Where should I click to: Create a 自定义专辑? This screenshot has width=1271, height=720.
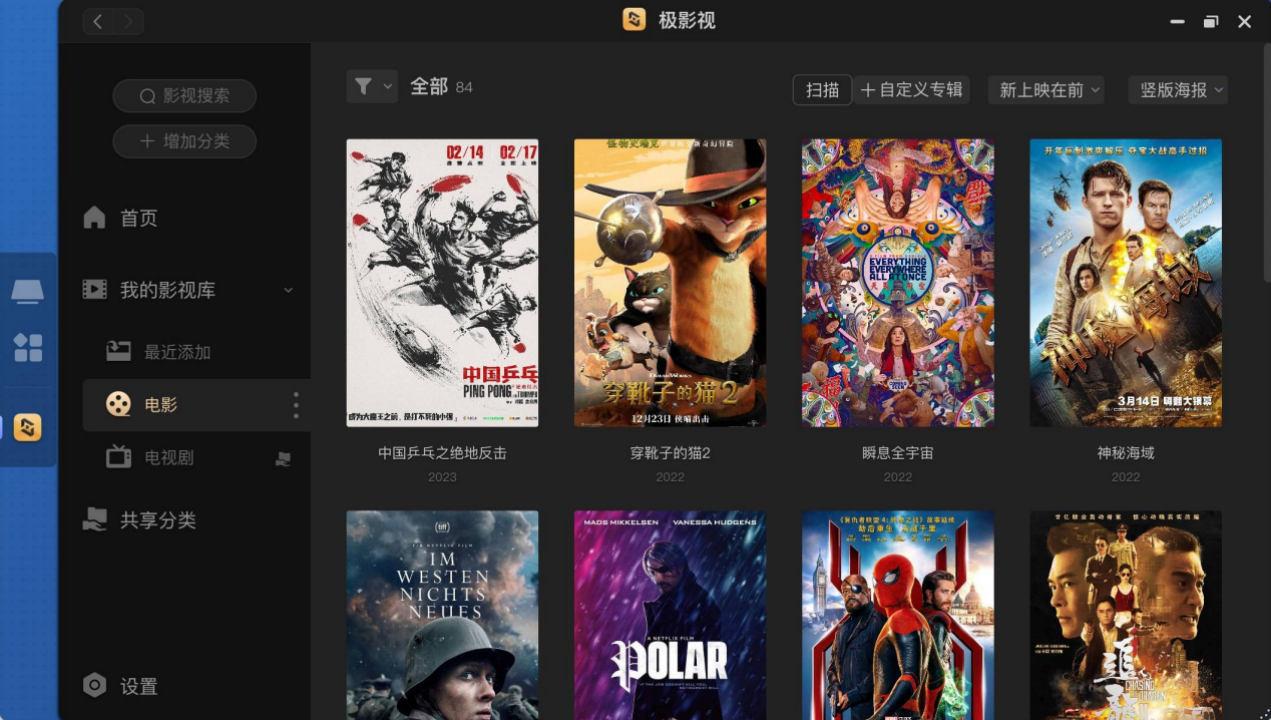coord(911,90)
